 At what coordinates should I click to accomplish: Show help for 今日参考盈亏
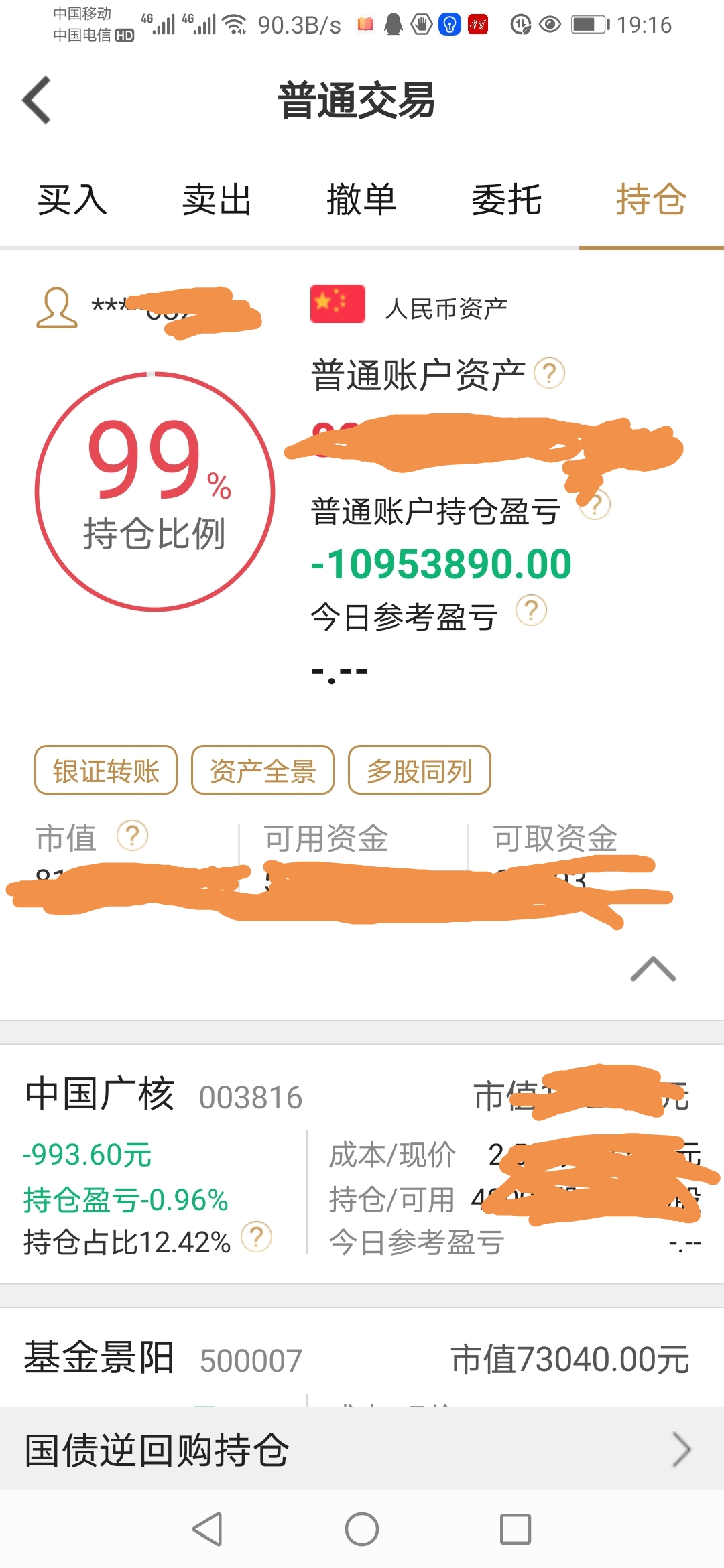tap(531, 611)
